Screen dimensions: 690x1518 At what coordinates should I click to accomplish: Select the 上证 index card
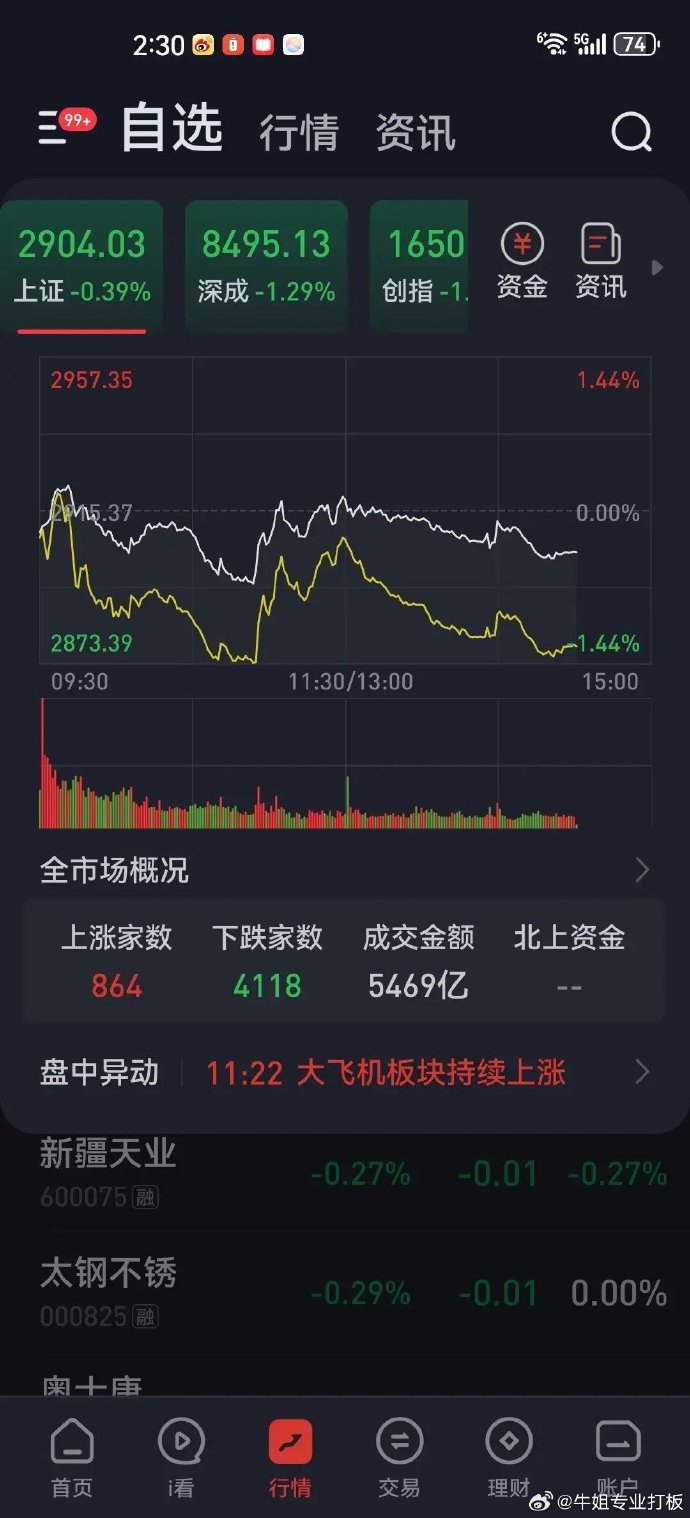coord(81,266)
